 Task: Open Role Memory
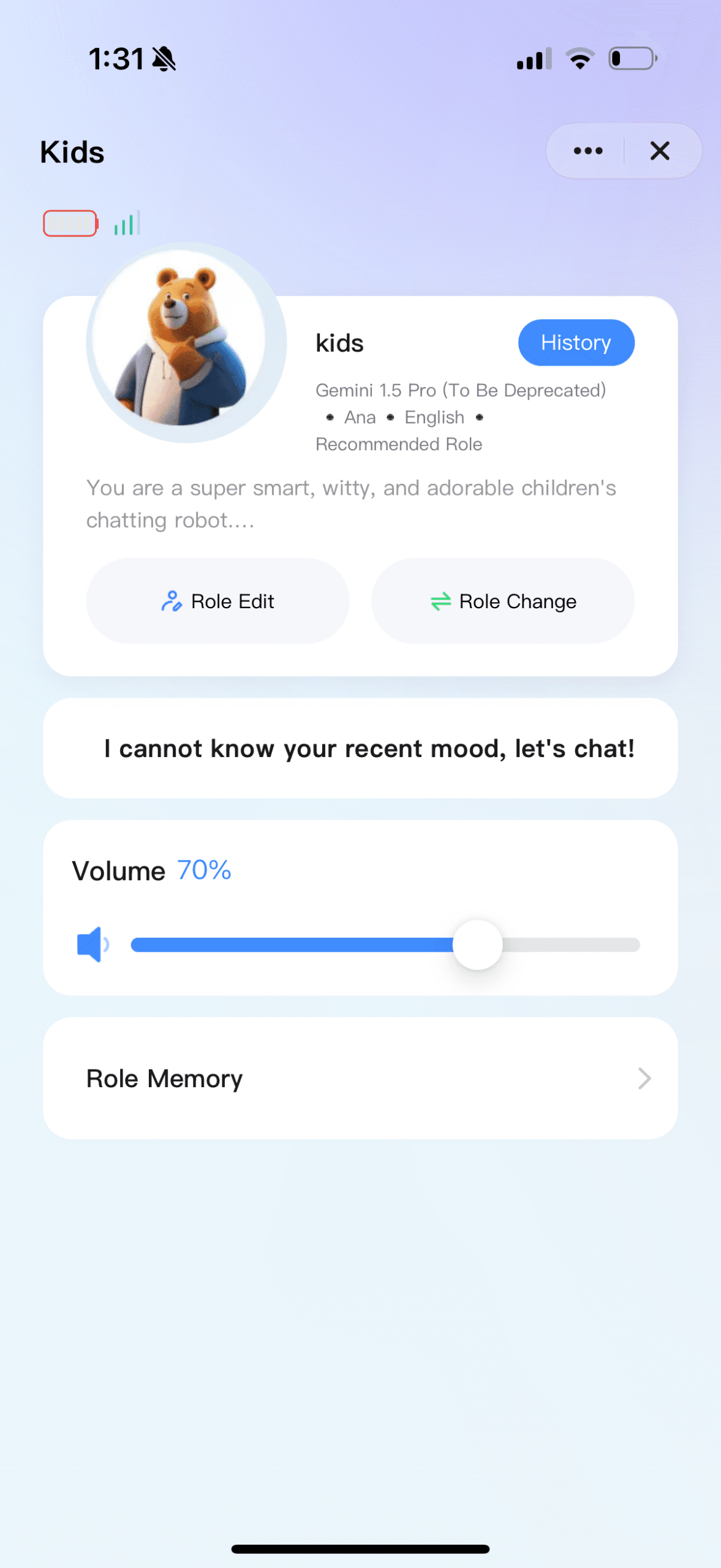click(x=360, y=1078)
